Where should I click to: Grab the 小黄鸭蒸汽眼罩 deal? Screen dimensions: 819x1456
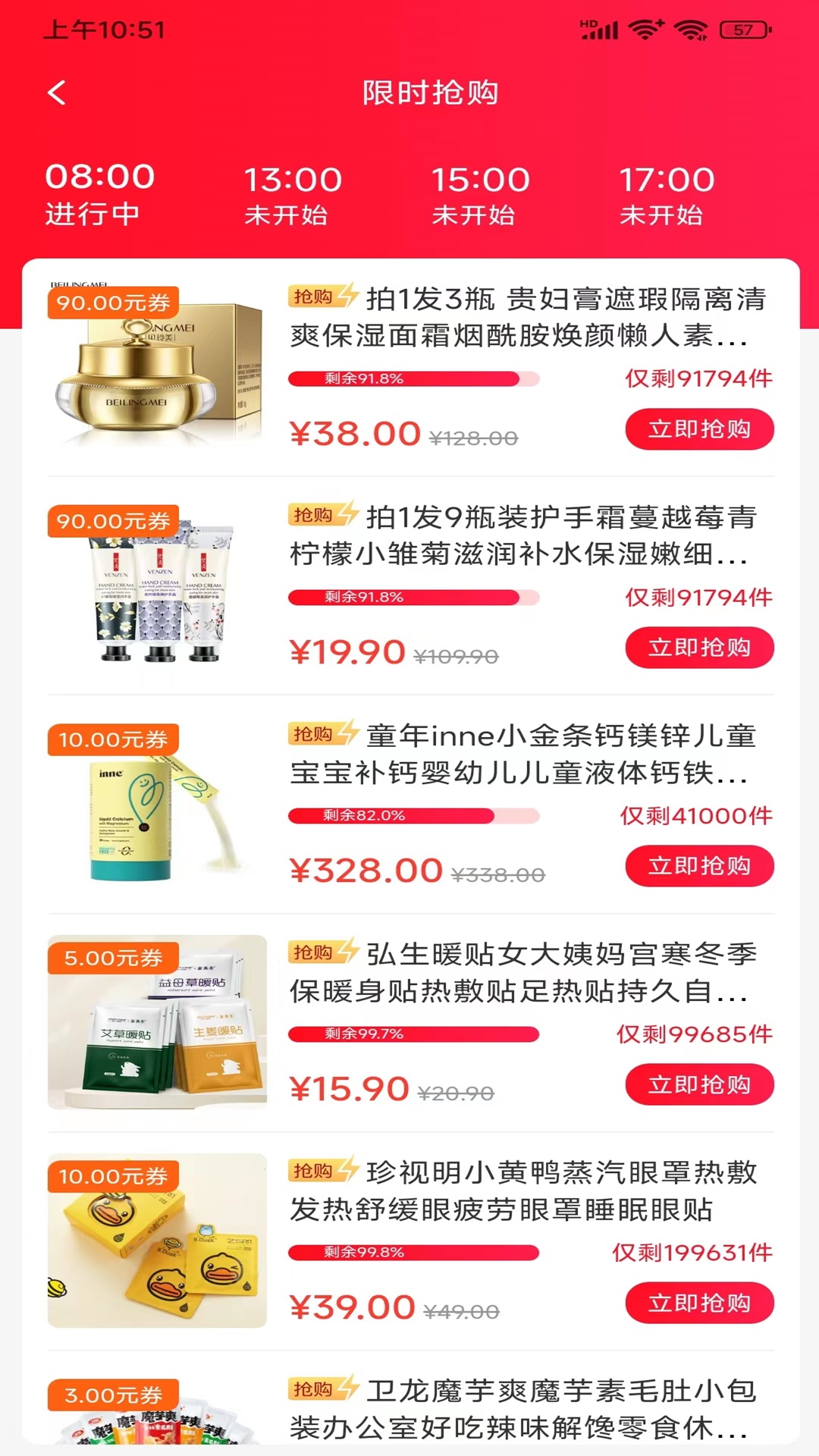tap(698, 1303)
